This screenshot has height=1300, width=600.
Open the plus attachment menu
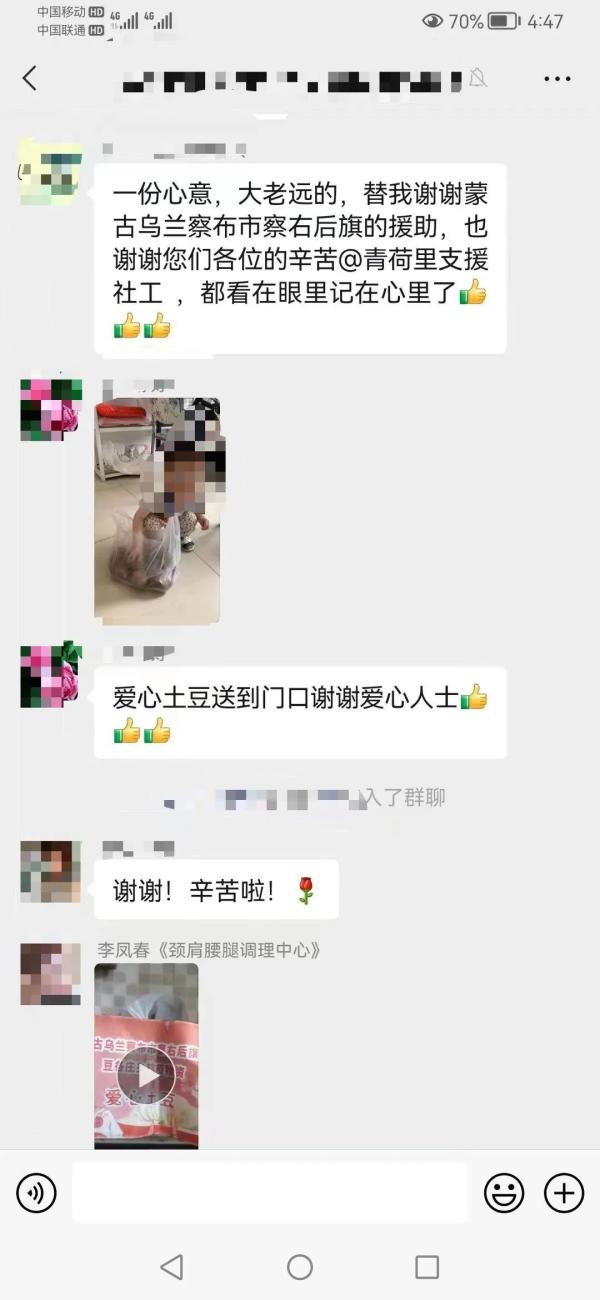pos(564,1192)
